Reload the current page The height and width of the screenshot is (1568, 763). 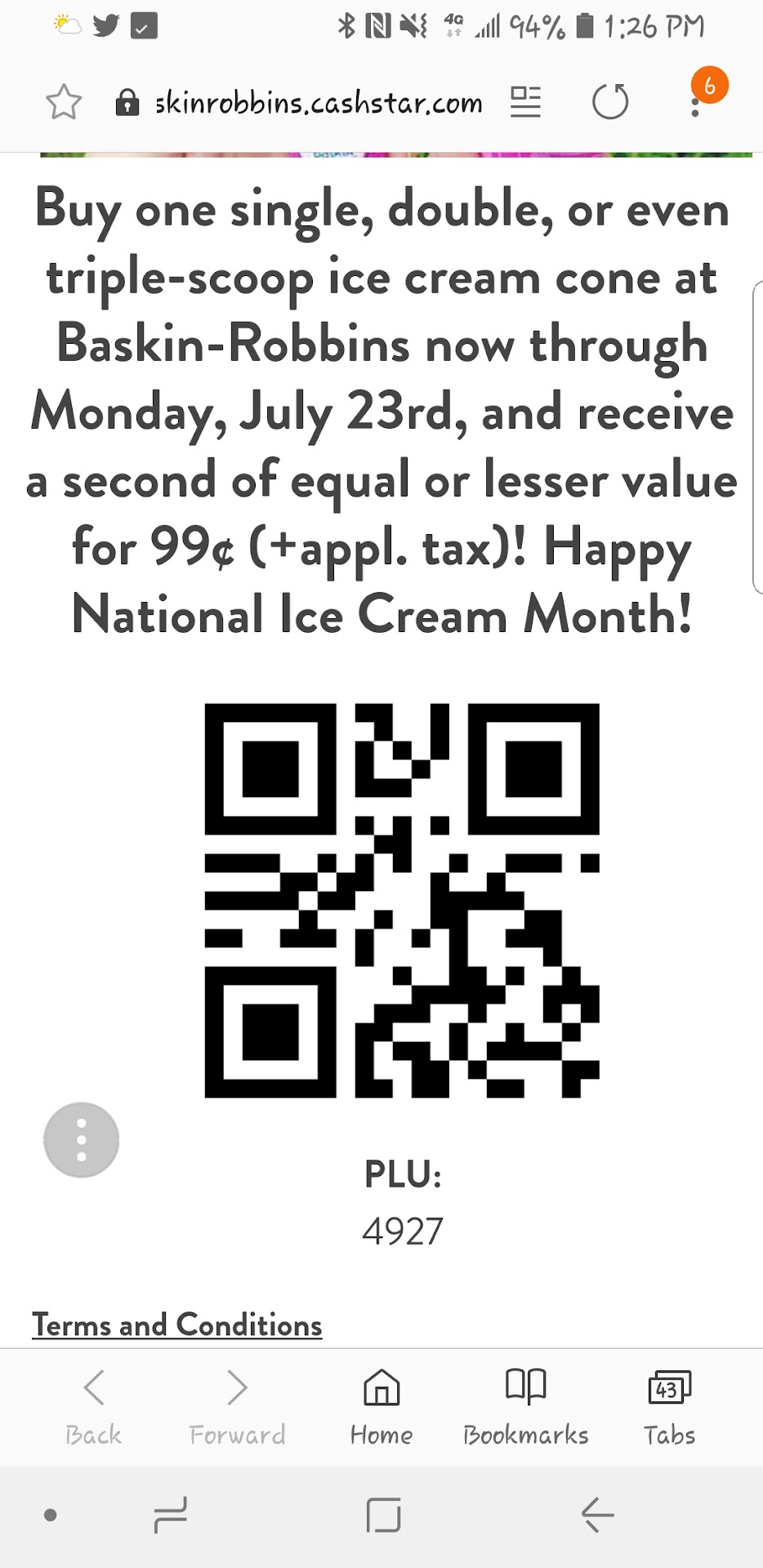coord(609,102)
